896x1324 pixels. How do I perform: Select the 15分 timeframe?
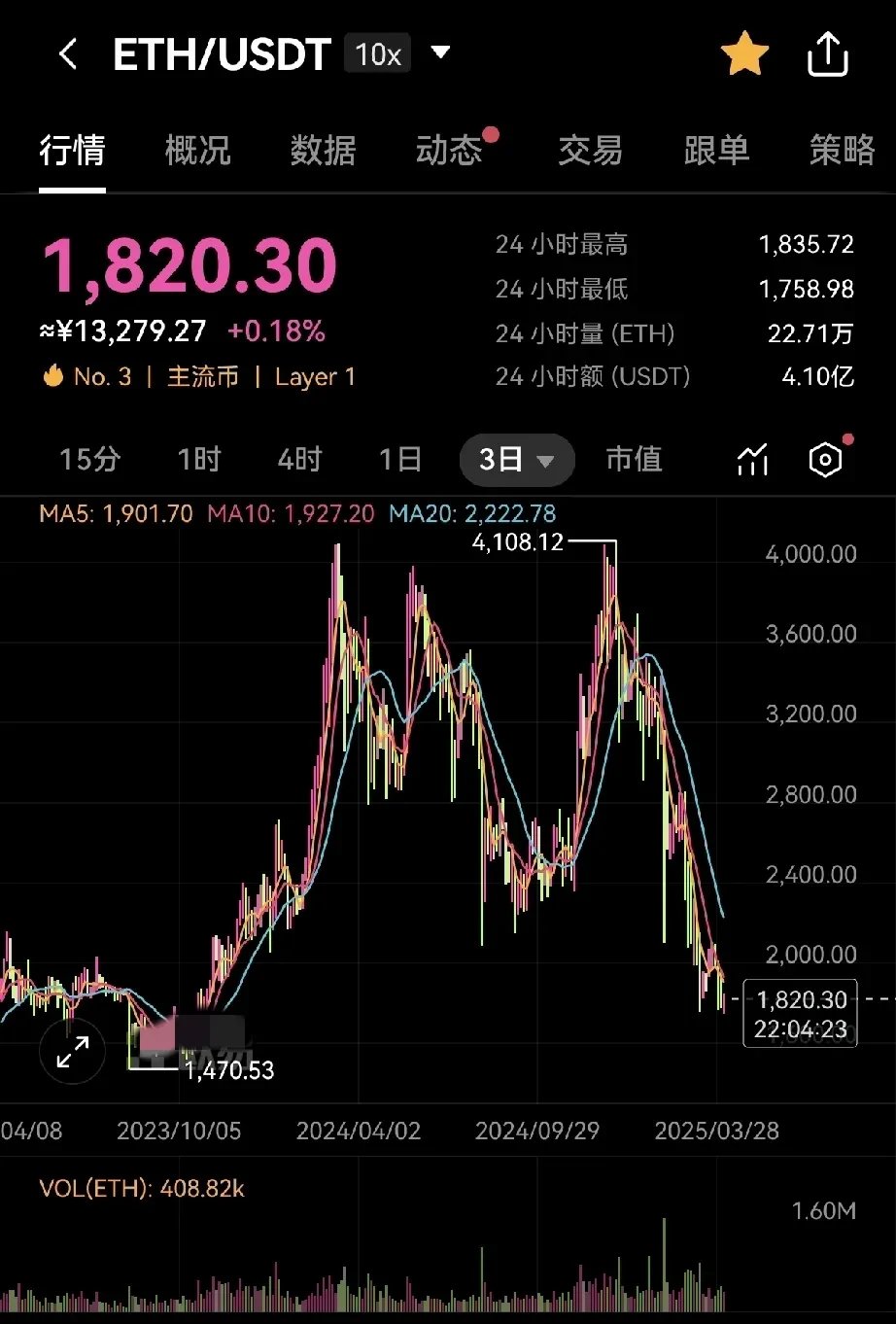point(88,459)
